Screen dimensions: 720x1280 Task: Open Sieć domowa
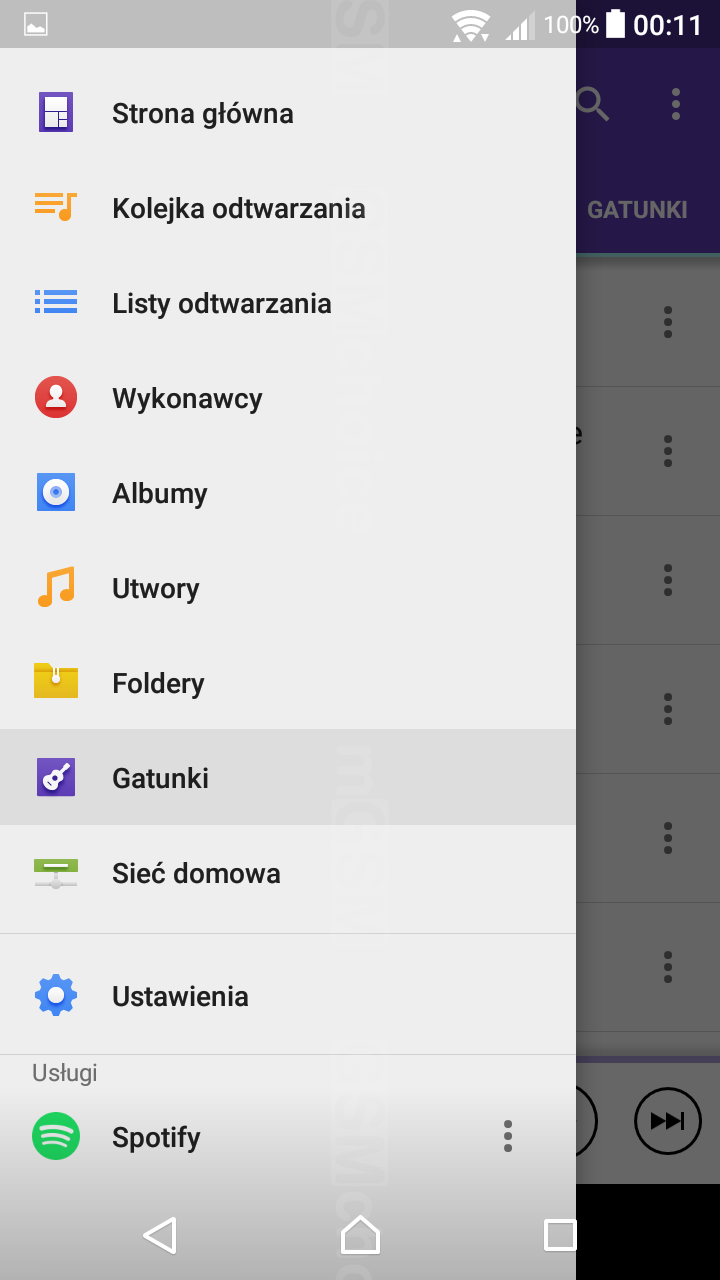pyautogui.click(x=288, y=873)
